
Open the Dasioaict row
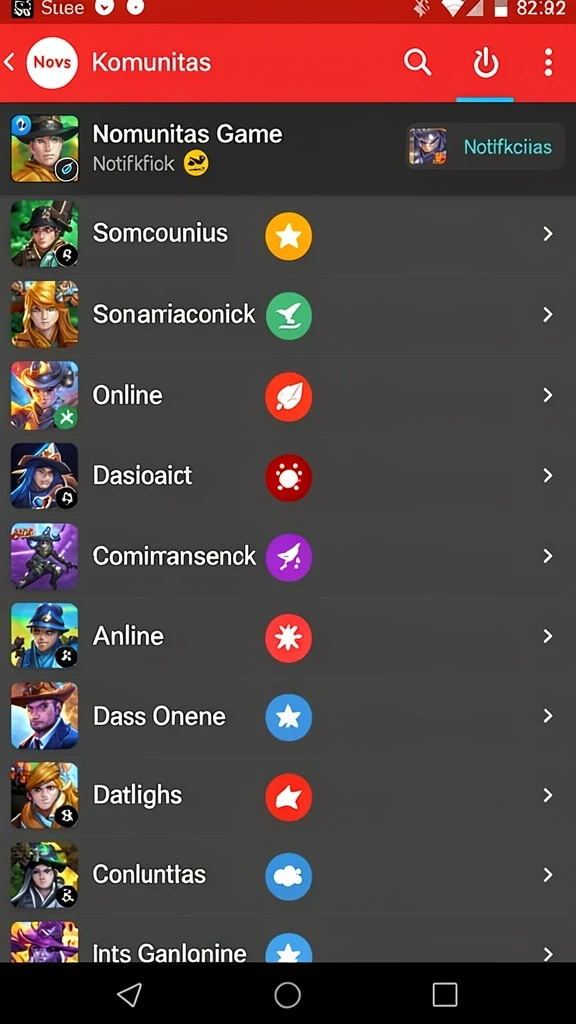(288, 475)
